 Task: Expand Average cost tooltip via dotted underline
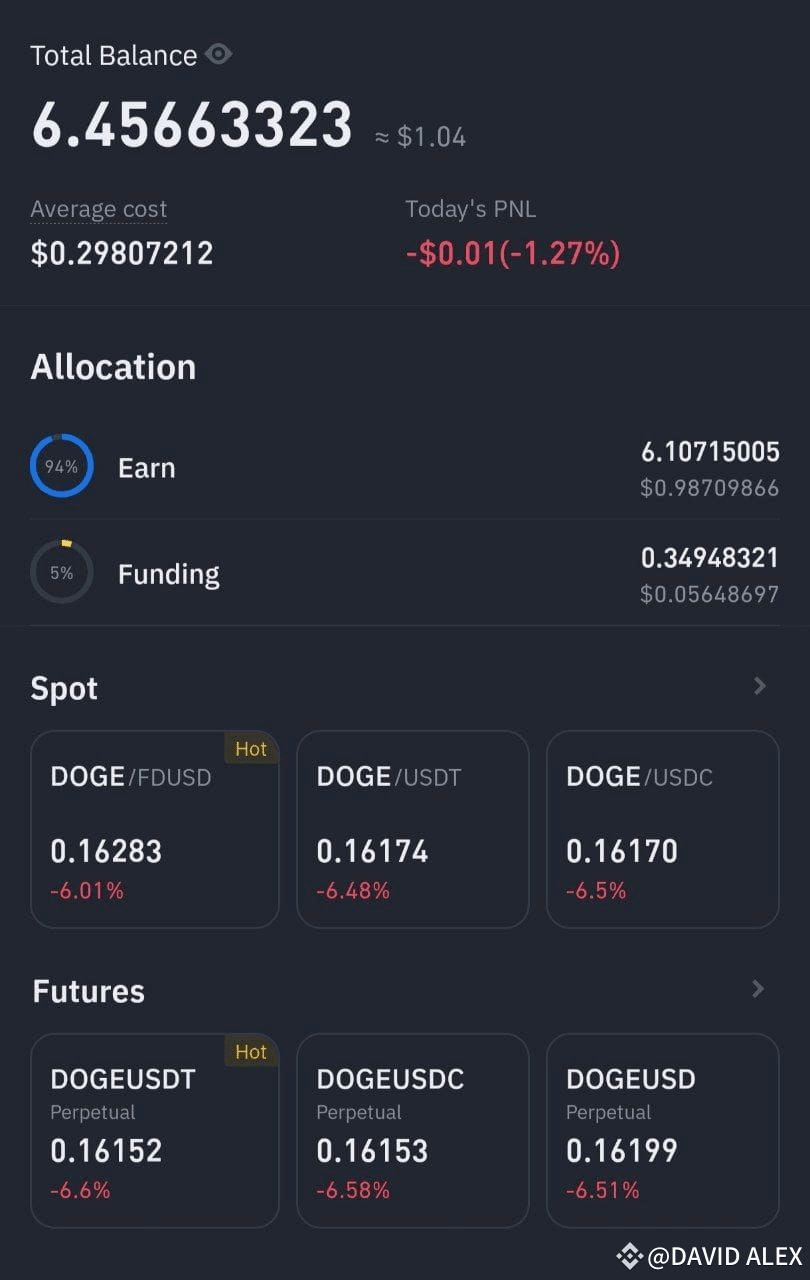click(98, 210)
